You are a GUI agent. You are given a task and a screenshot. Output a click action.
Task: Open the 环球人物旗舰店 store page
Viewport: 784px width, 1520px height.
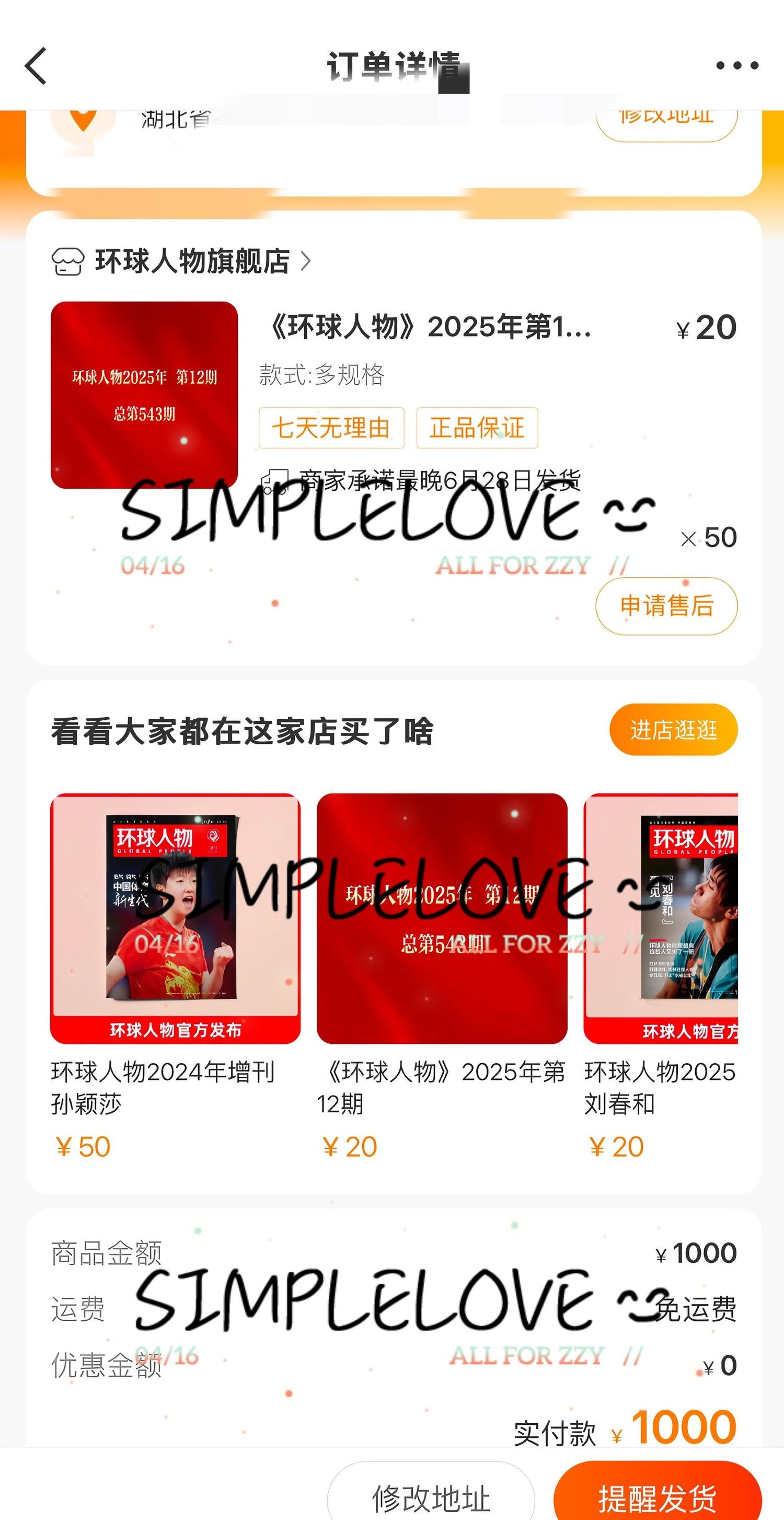click(182, 261)
